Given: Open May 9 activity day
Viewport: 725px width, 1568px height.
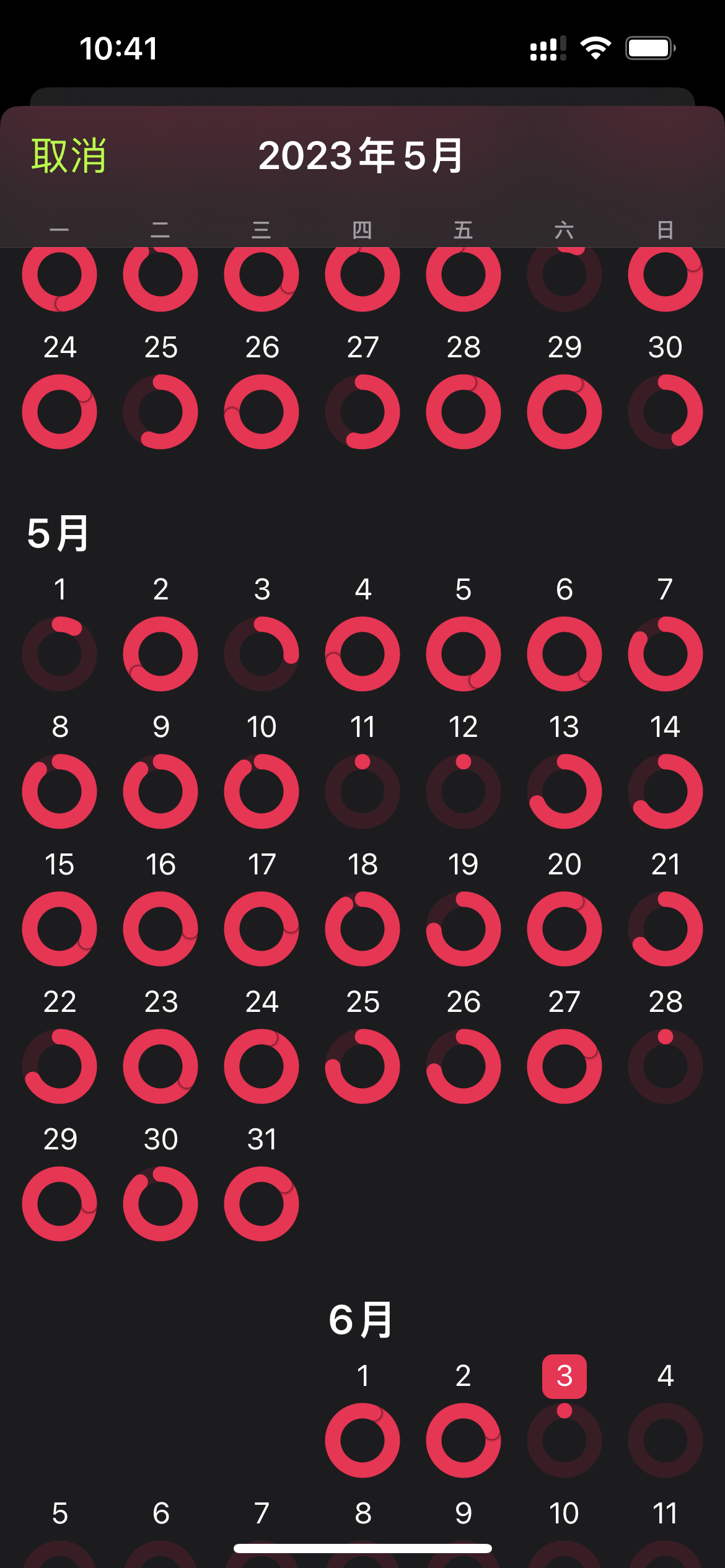Looking at the screenshot, I should tap(160, 791).
